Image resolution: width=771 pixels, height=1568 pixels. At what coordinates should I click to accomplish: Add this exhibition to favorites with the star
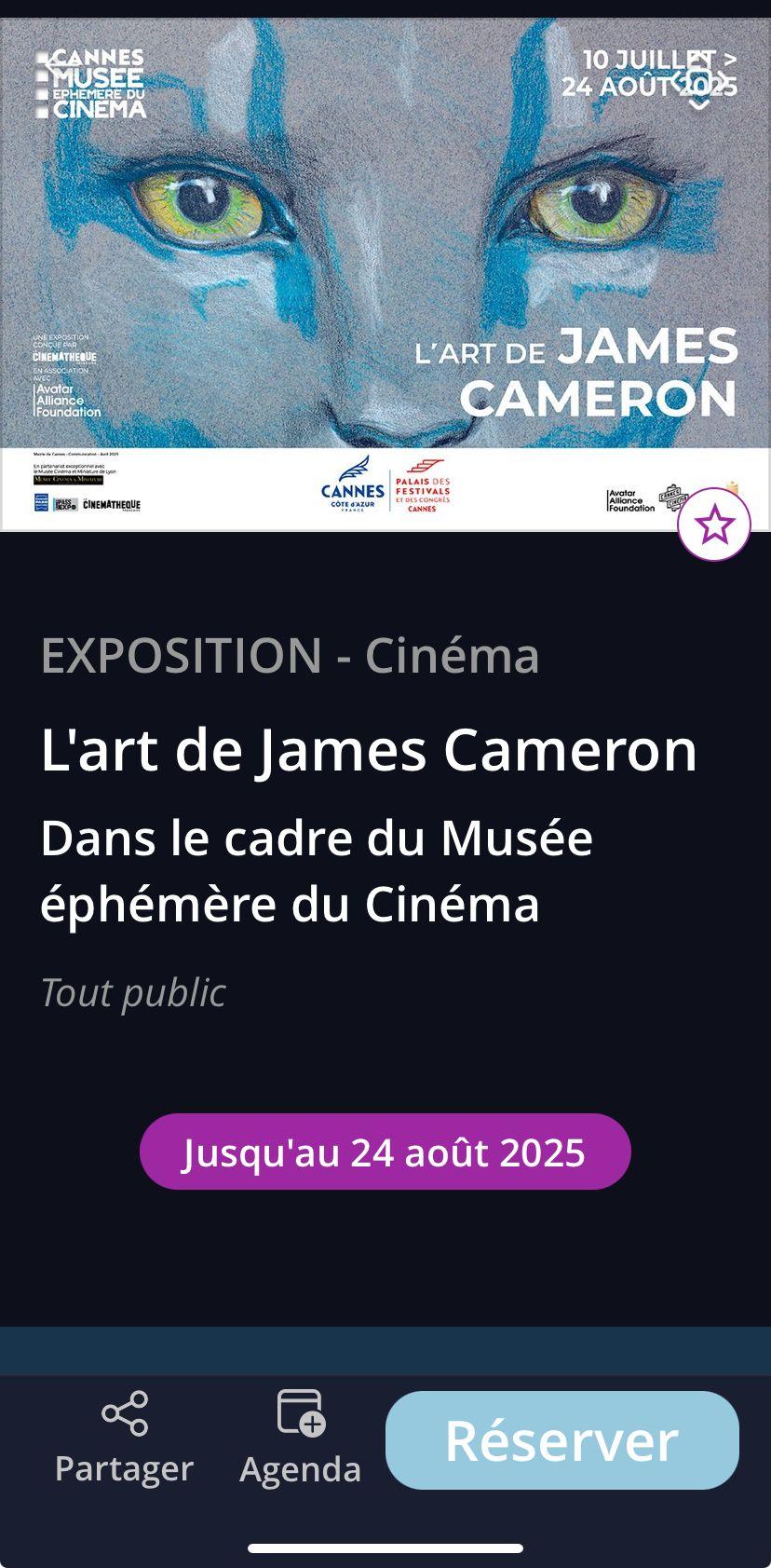713,525
